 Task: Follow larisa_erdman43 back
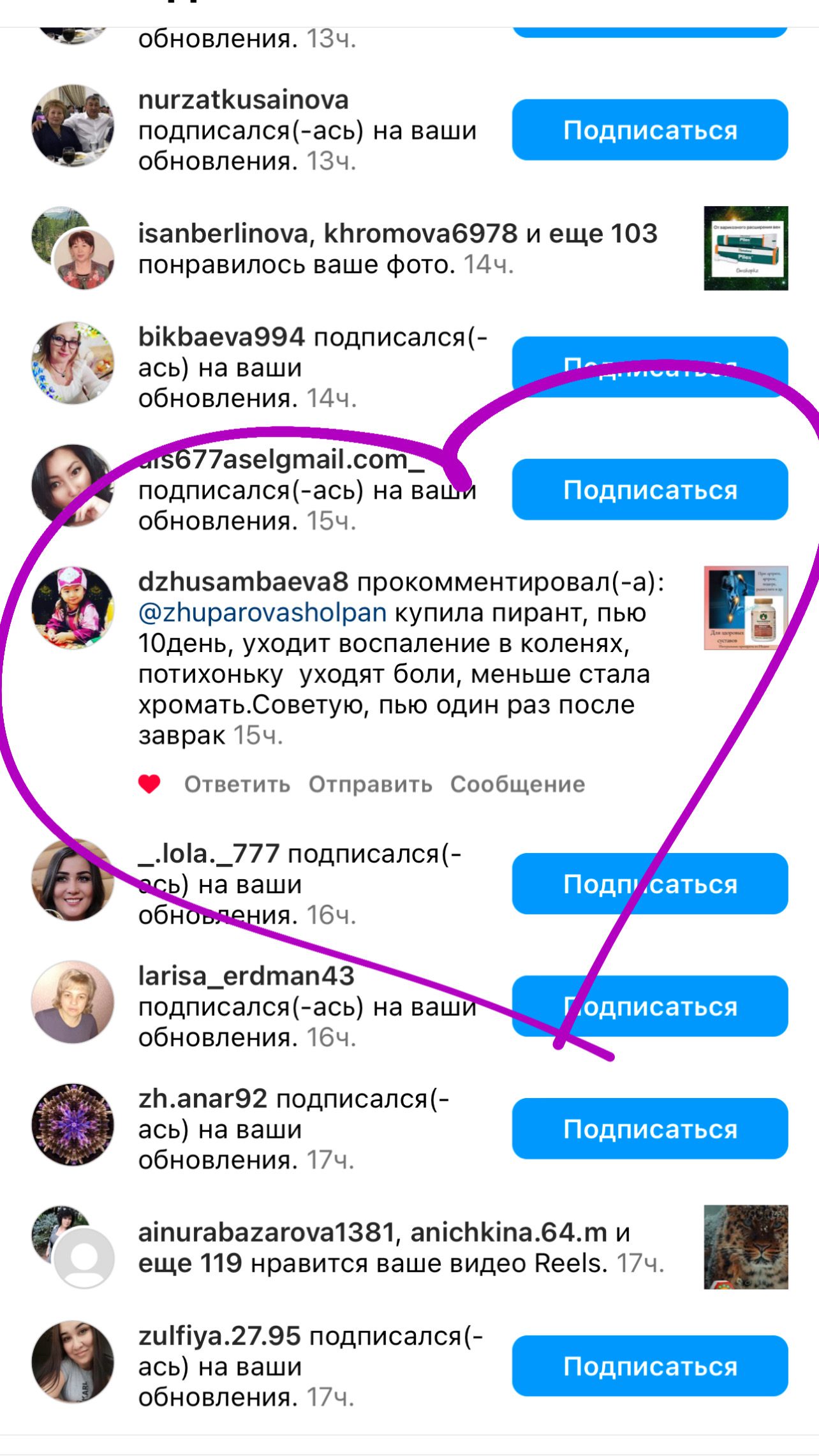click(x=649, y=1006)
